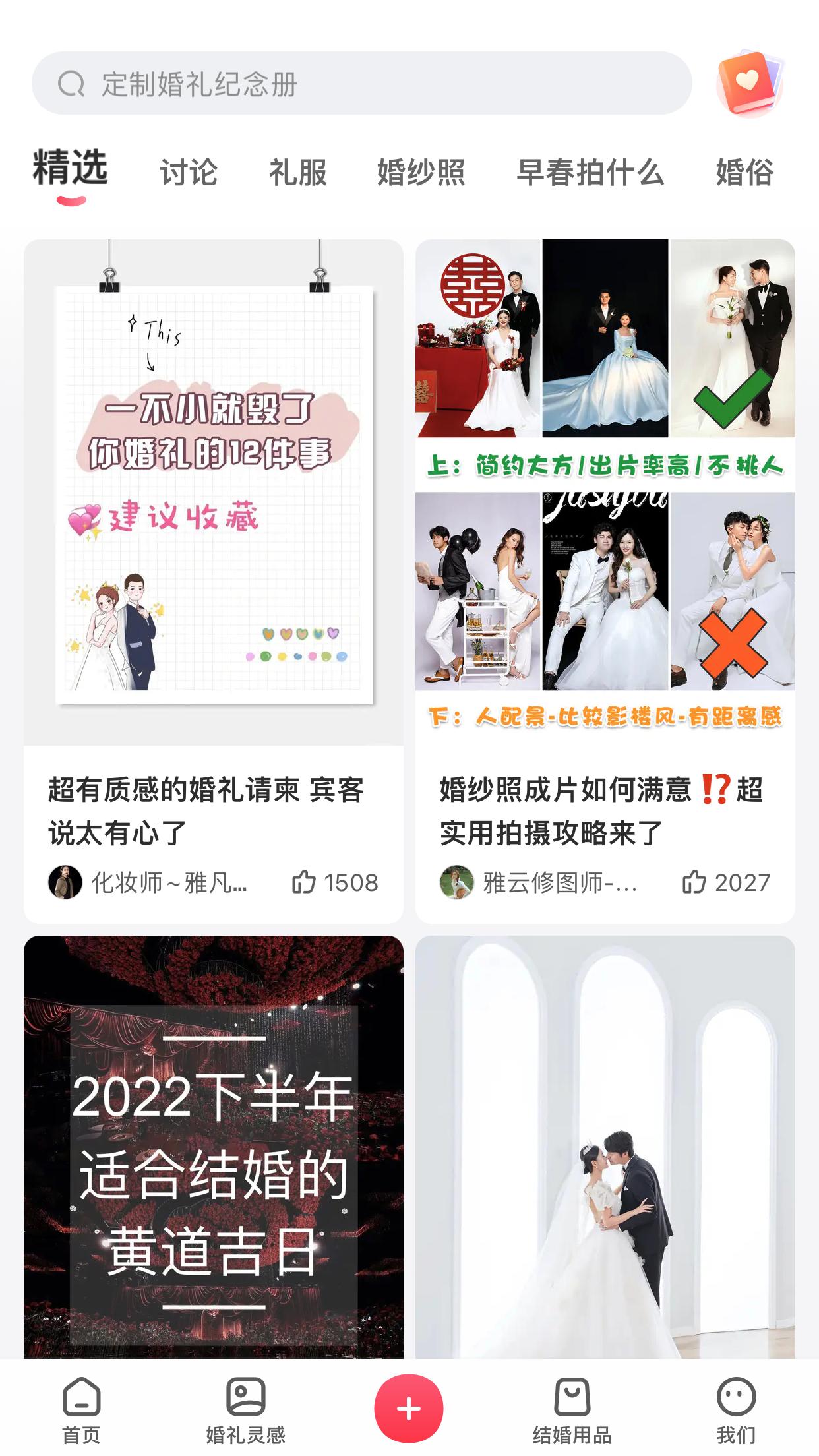
Task: Tap the 我们 profile icon
Action: point(737,1400)
